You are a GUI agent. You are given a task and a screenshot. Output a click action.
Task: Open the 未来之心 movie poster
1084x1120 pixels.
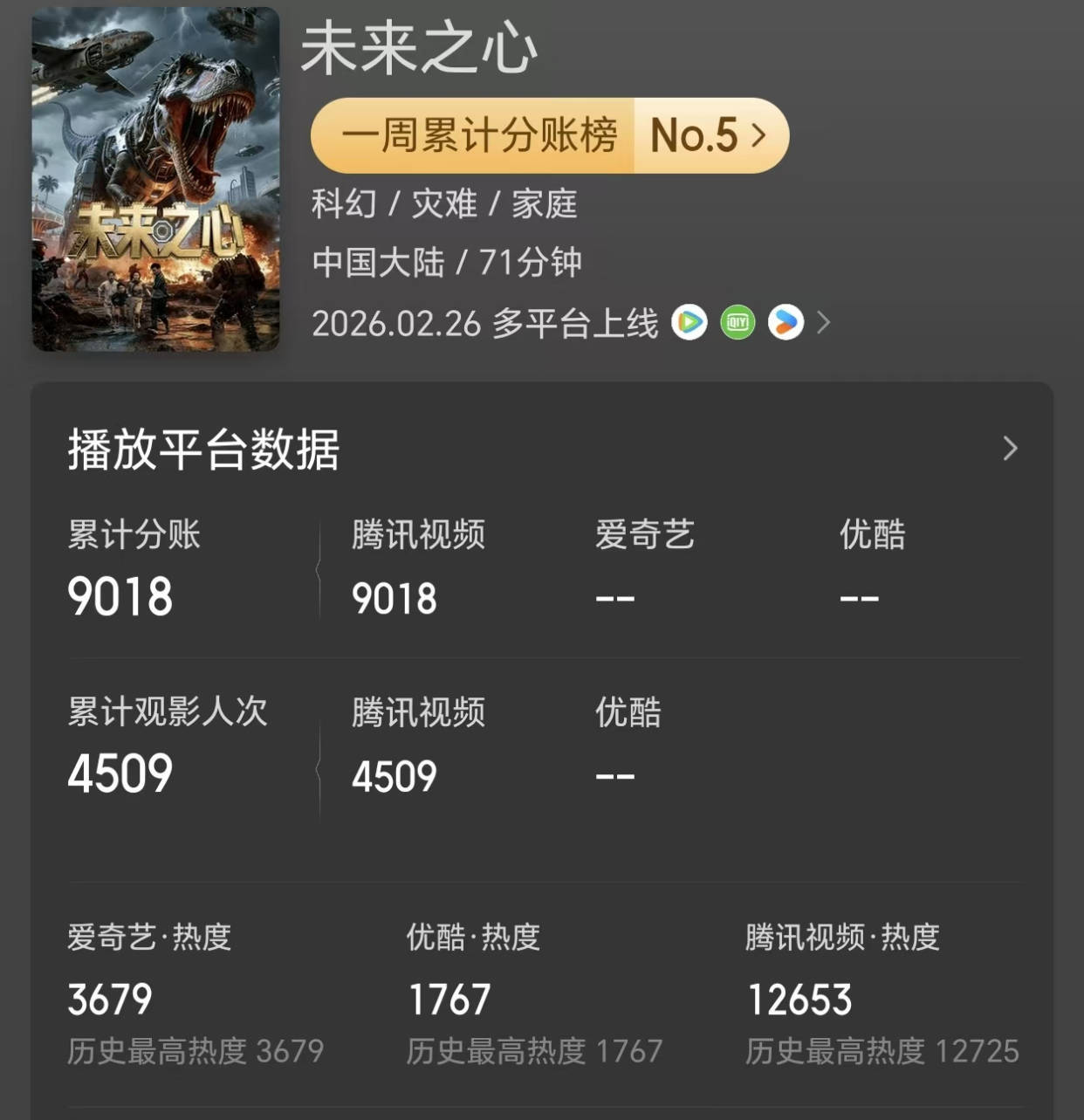(155, 180)
